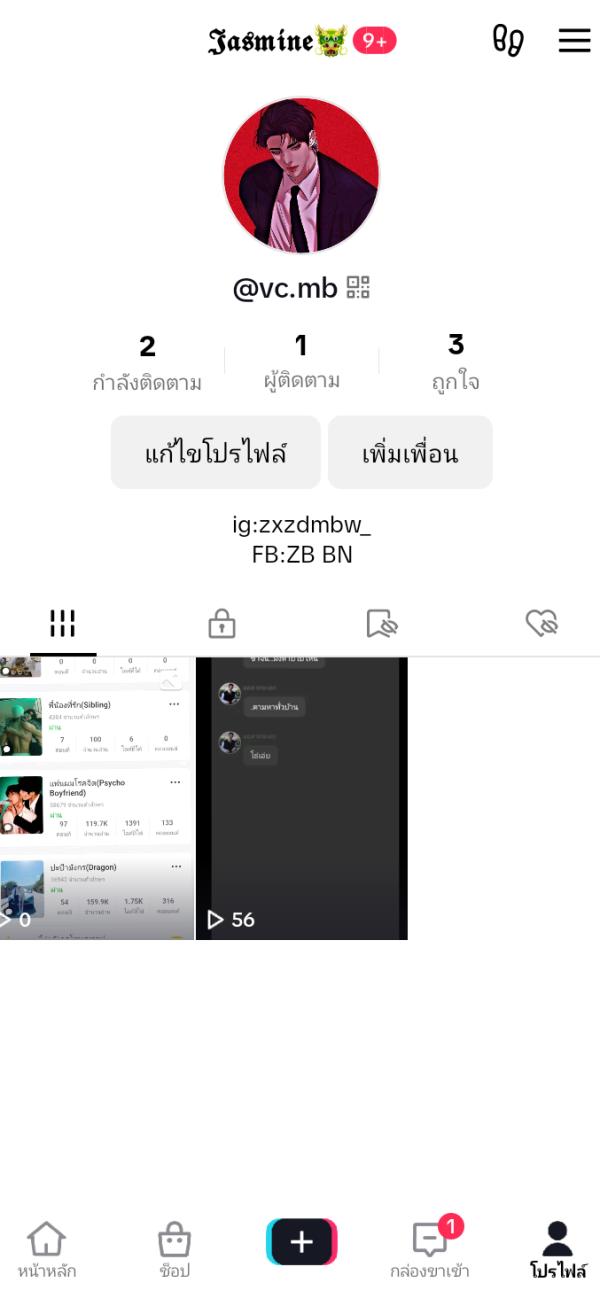
Task: Switch to the liked videos heart tab
Action: (542, 624)
